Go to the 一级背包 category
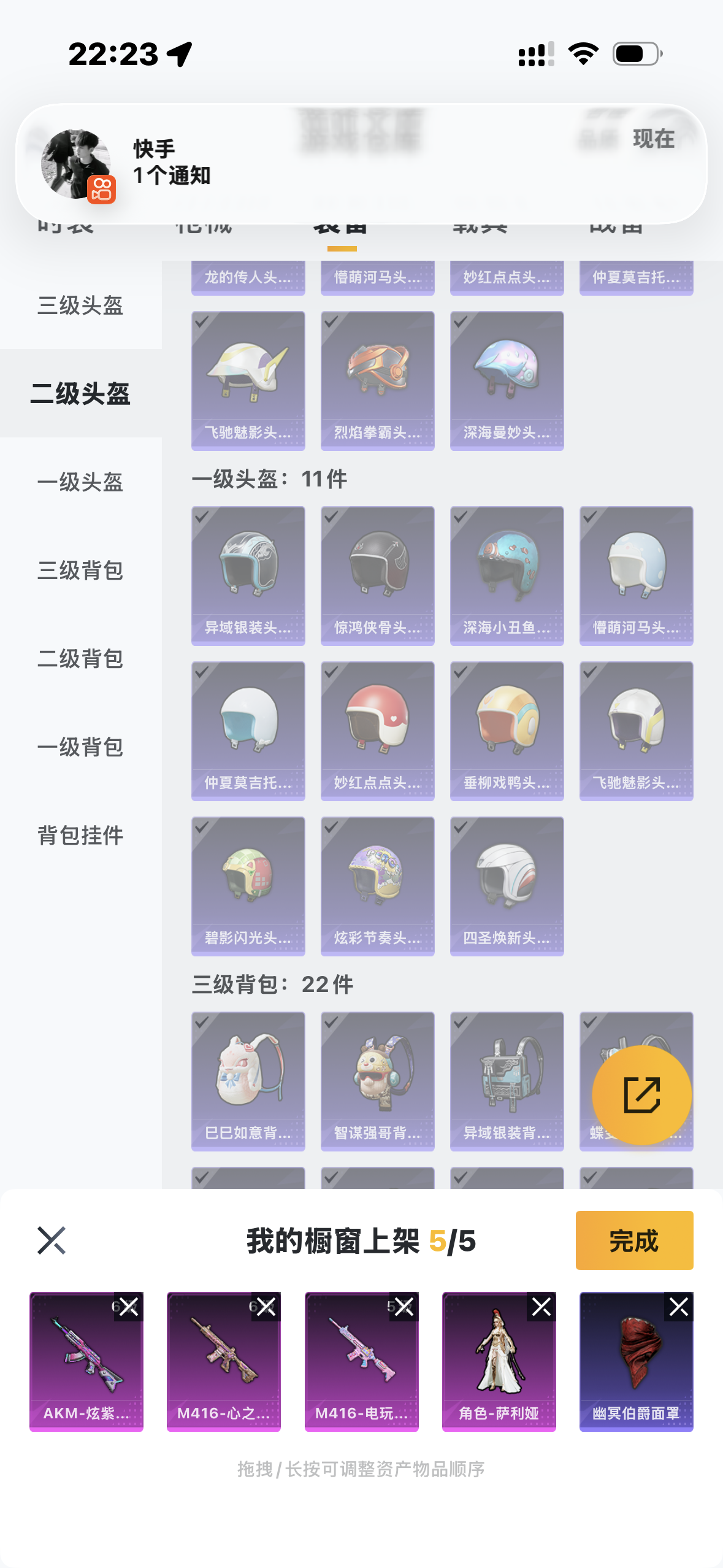This screenshot has height=1568, width=723. point(80,747)
